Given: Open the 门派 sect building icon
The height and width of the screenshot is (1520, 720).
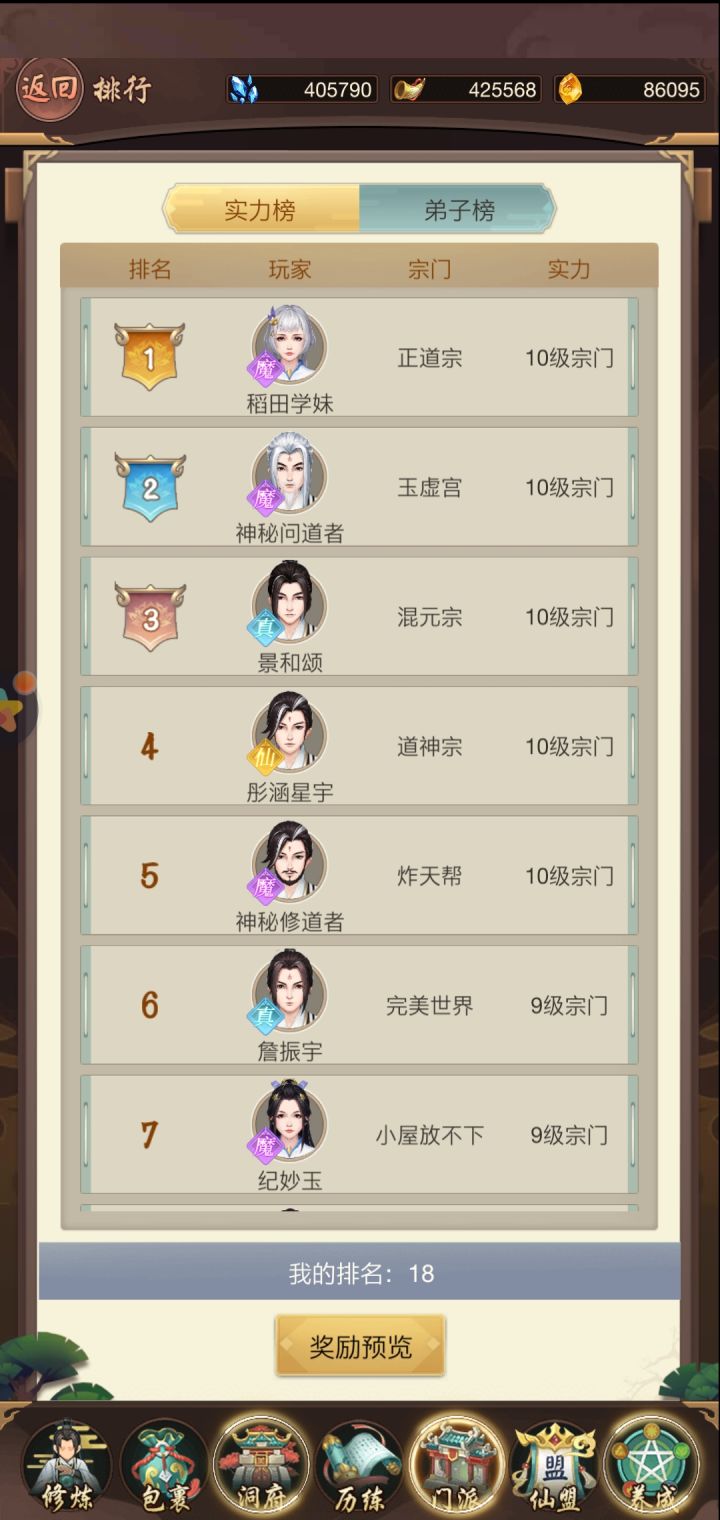Looking at the screenshot, I should 453,1462.
